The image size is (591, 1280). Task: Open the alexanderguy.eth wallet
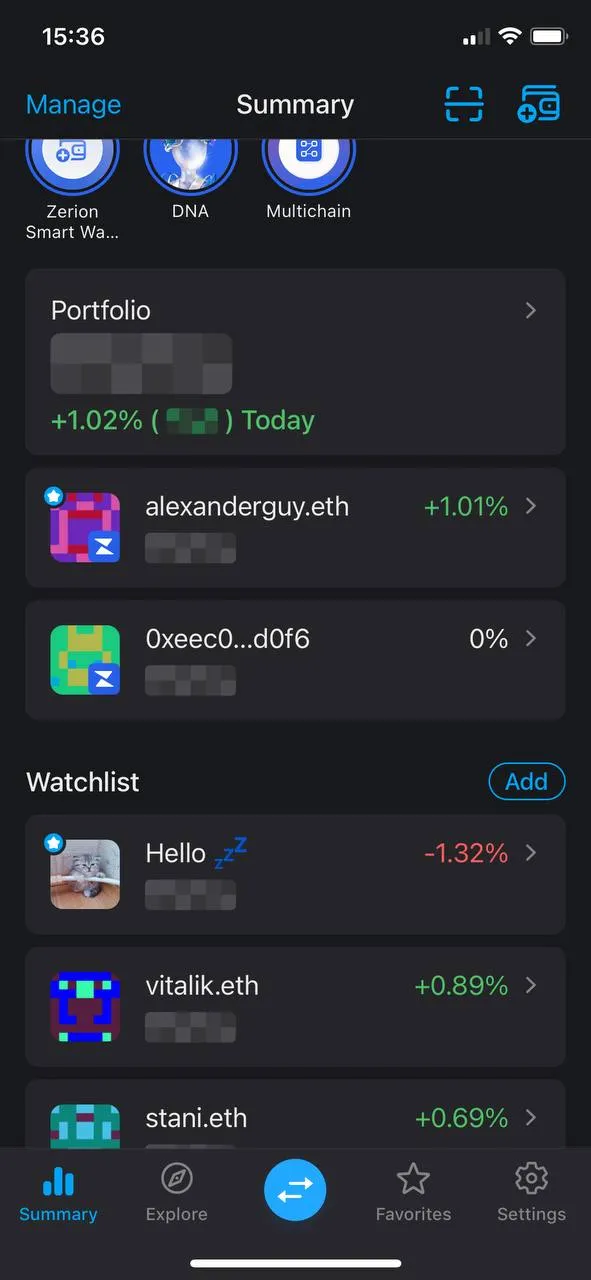(x=295, y=527)
